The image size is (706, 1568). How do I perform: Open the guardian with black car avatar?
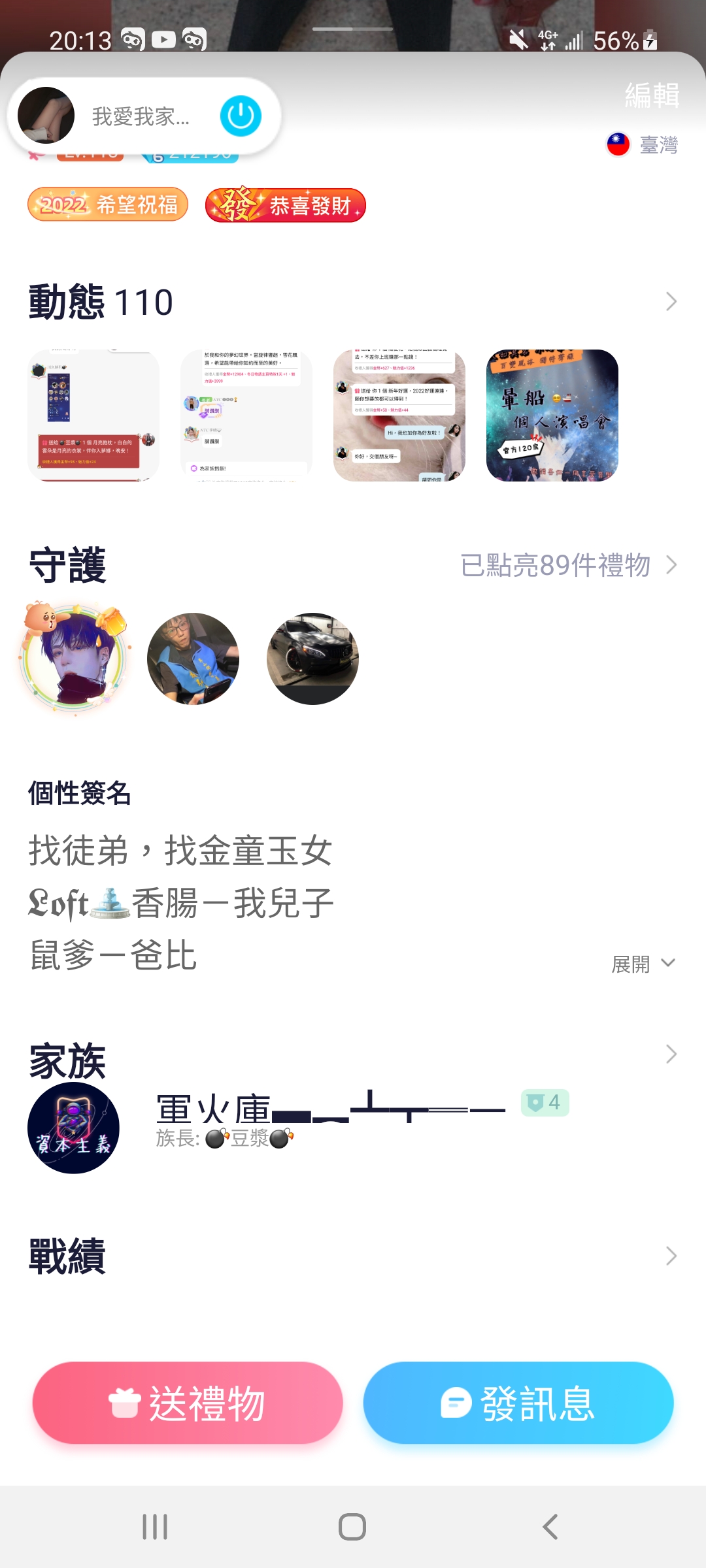pyautogui.click(x=312, y=659)
